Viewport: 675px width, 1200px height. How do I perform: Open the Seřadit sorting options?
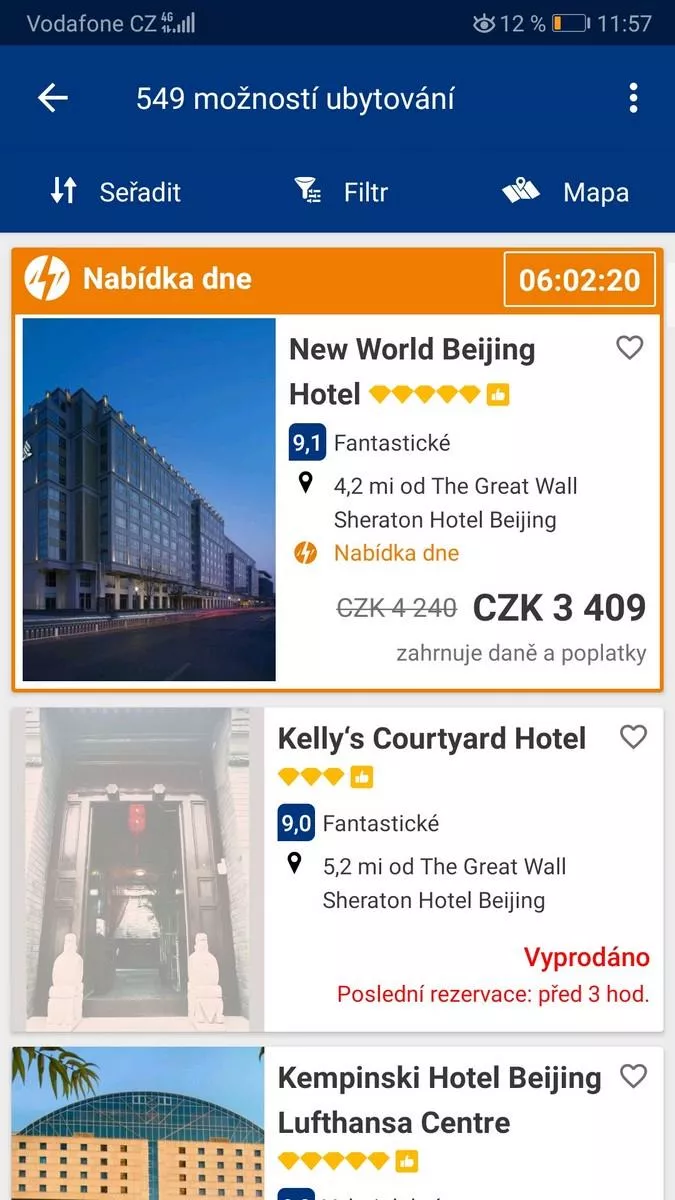click(x=115, y=192)
